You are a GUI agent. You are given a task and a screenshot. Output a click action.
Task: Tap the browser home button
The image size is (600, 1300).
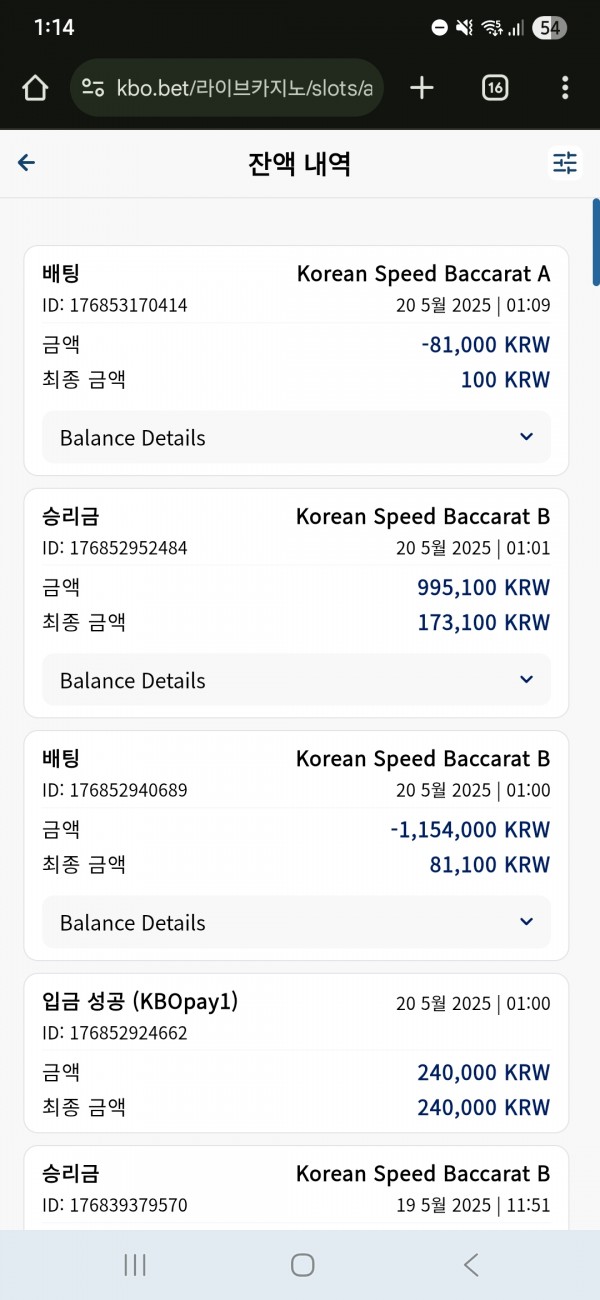pyautogui.click(x=35, y=88)
